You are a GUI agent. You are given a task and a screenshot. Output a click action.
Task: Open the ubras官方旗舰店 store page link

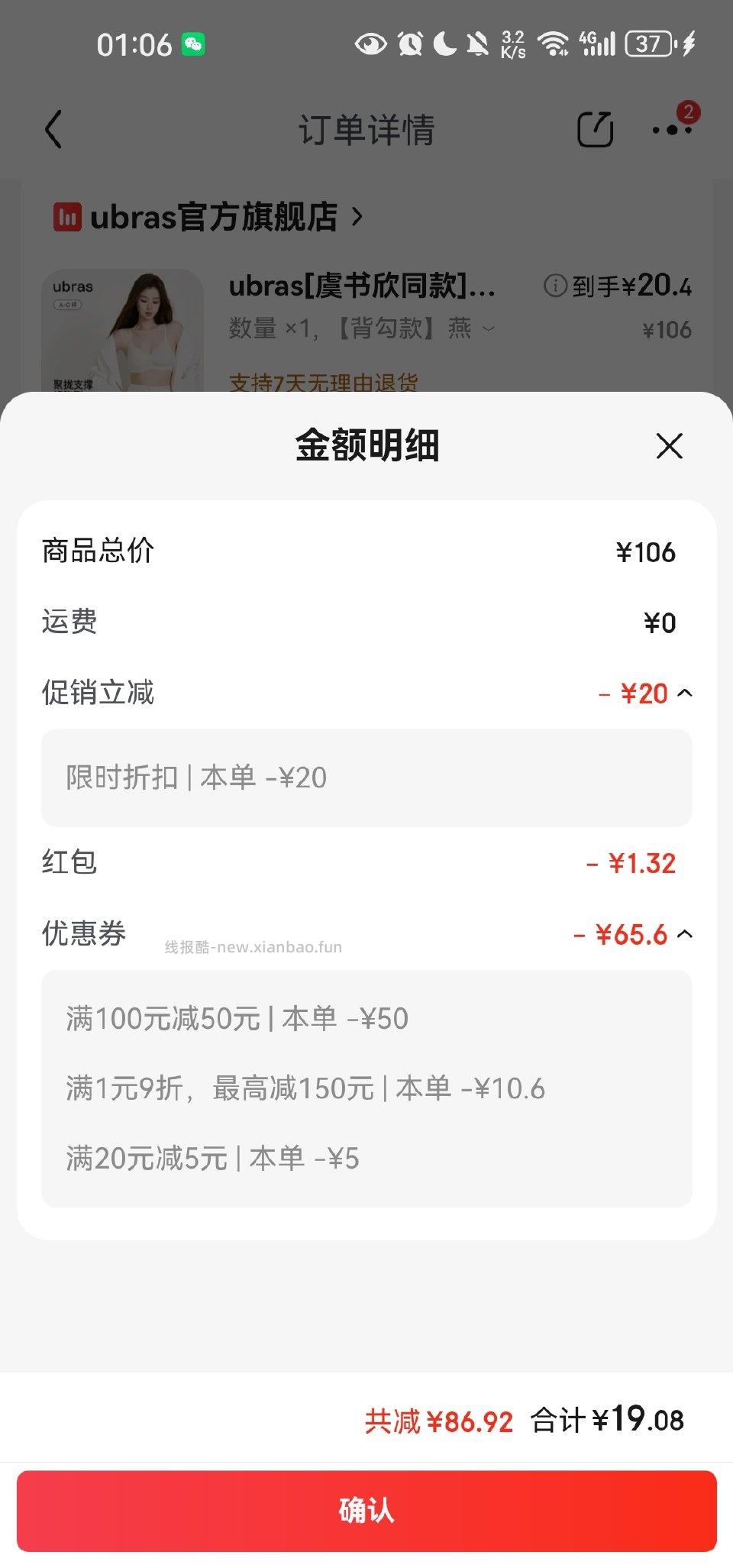click(214, 217)
